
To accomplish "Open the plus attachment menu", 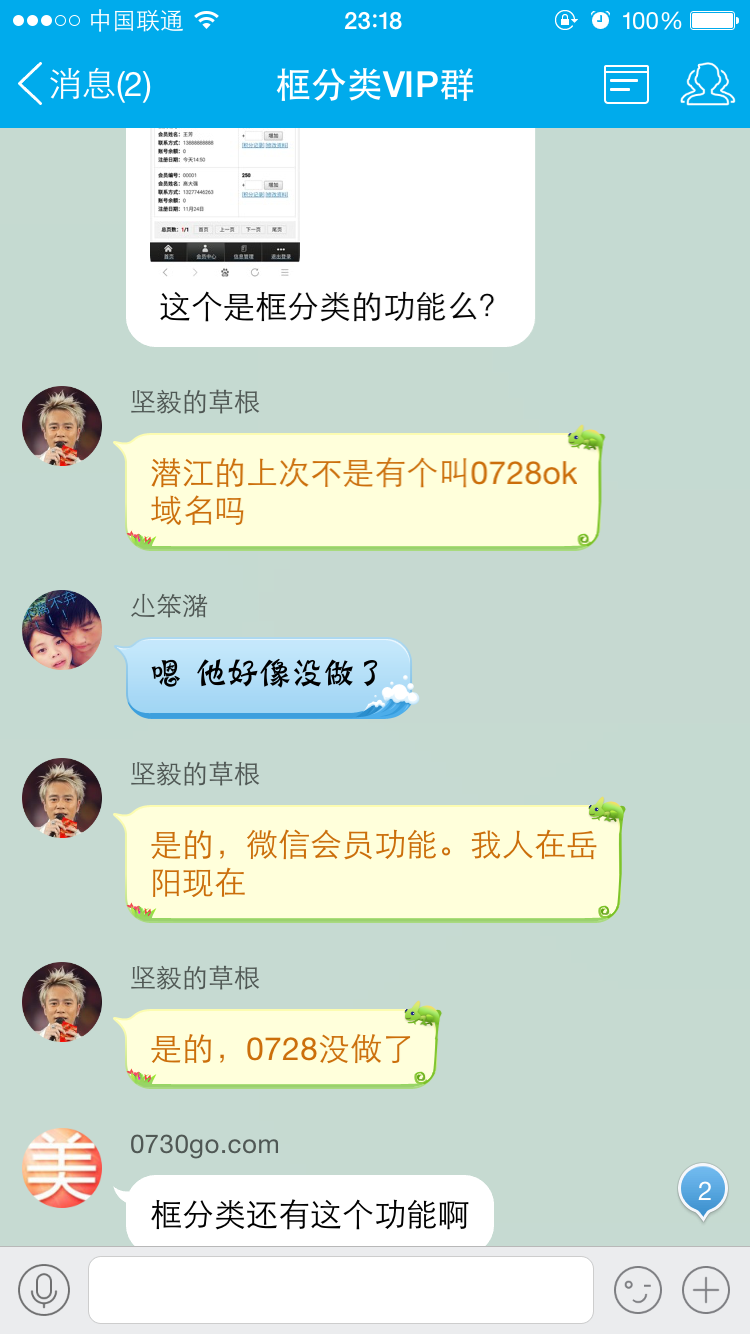I will [x=706, y=1290].
